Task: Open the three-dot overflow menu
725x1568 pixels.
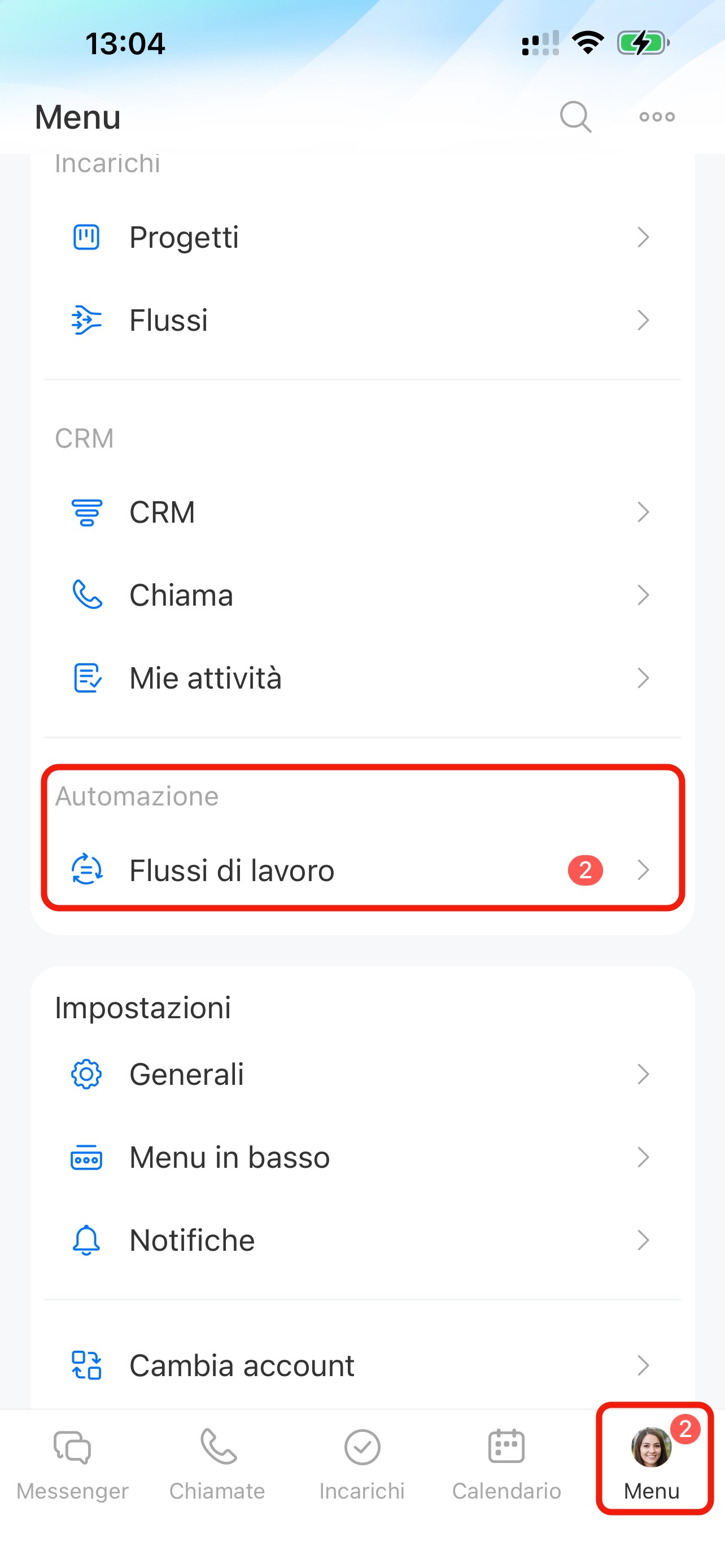Action: (657, 116)
